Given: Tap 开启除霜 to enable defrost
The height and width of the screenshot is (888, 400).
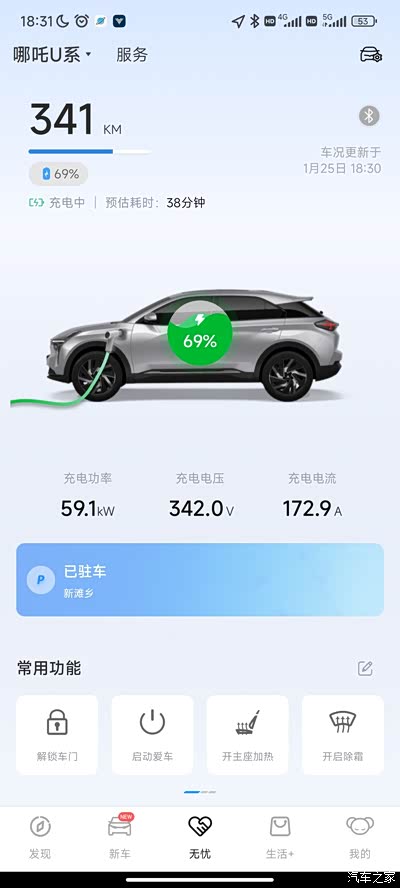Looking at the screenshot, I should 343,735.
